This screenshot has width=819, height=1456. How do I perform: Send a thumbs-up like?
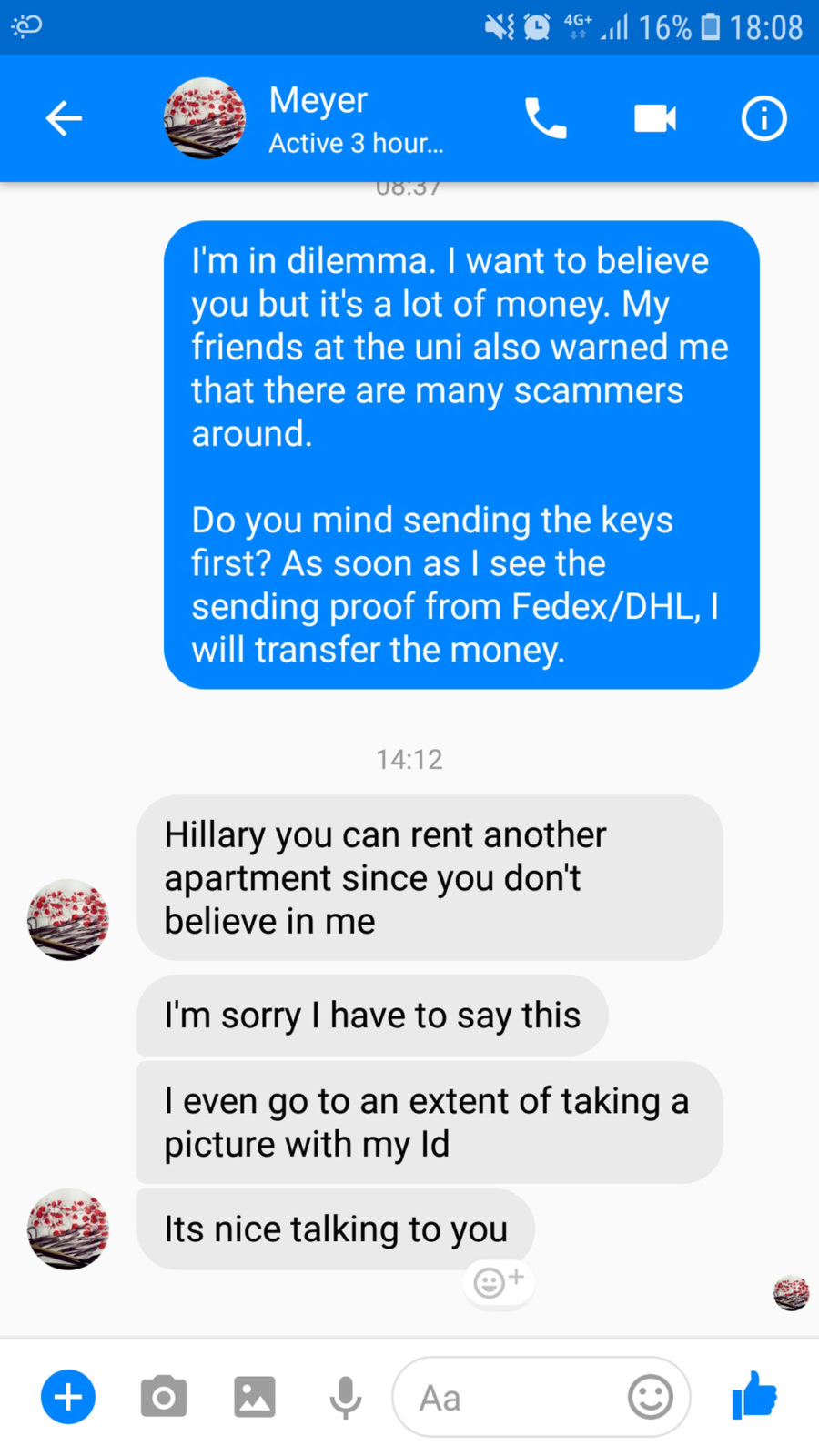[755, 1395]
